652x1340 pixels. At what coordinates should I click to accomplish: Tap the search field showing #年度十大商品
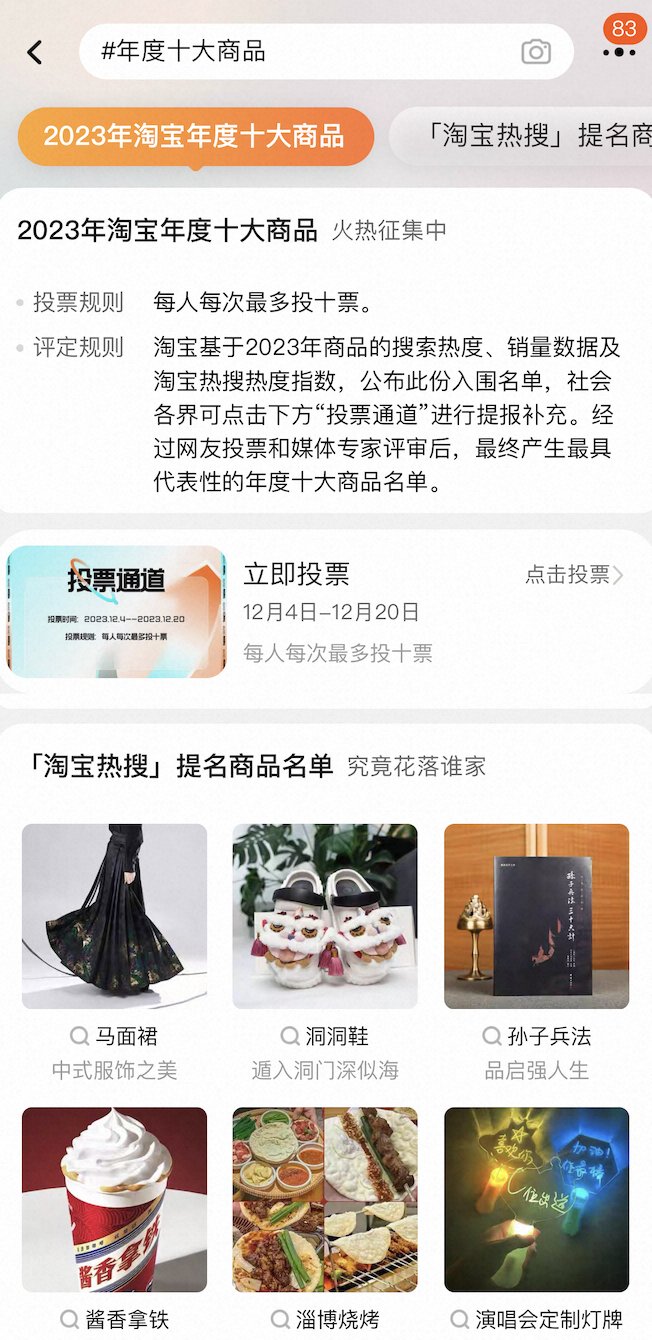[326, 52]
